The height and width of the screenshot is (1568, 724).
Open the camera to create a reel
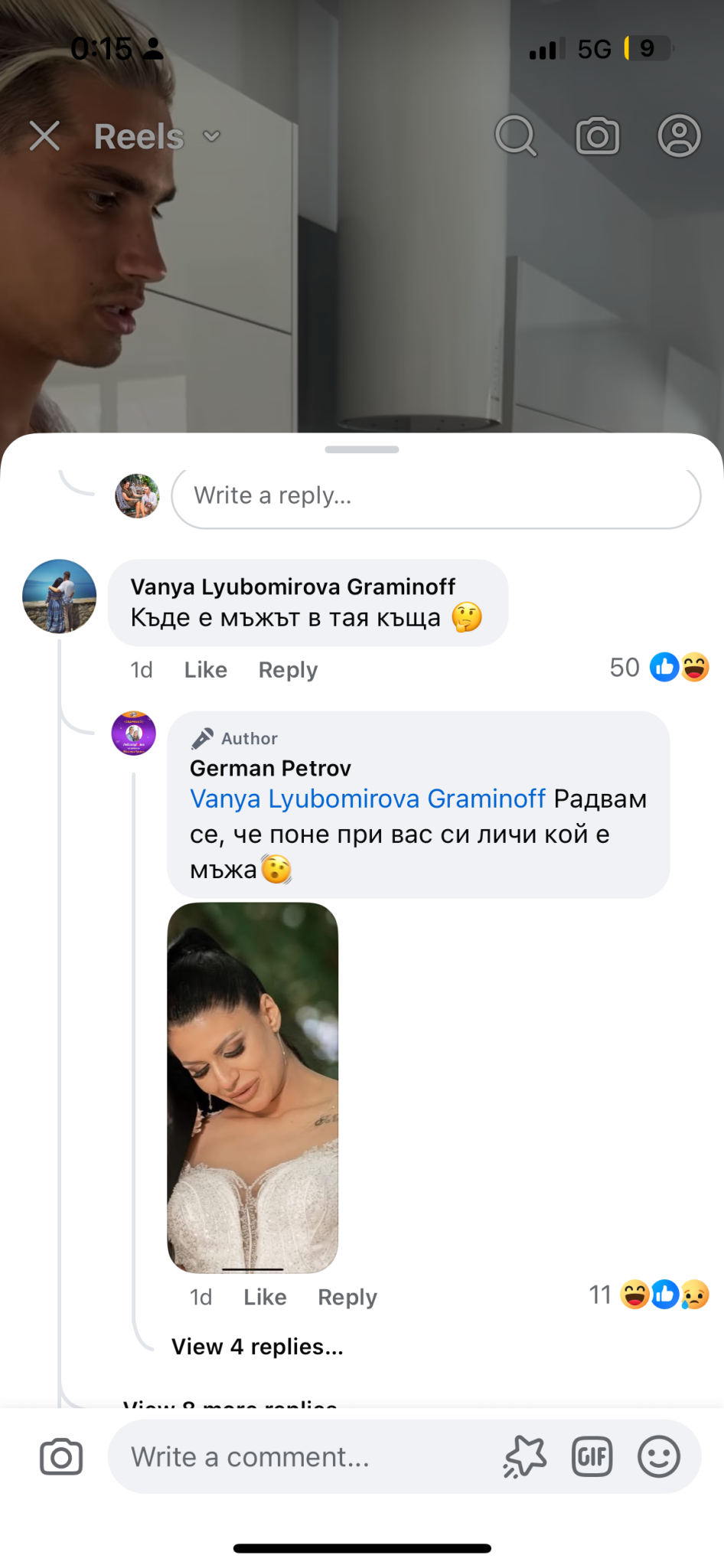(598, 136)
